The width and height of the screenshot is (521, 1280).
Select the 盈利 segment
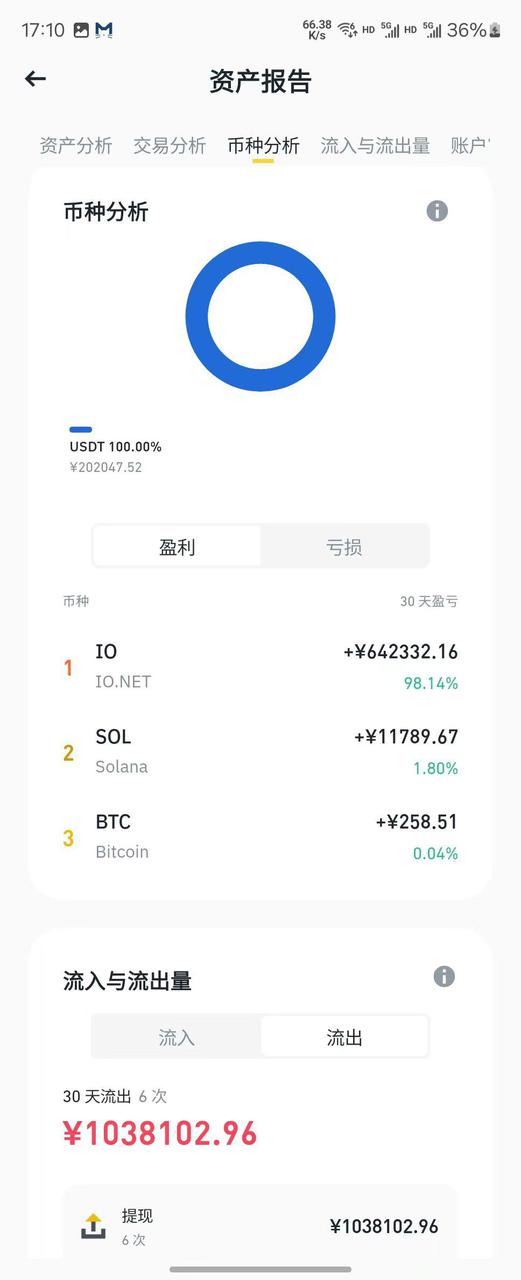(177, 547)
